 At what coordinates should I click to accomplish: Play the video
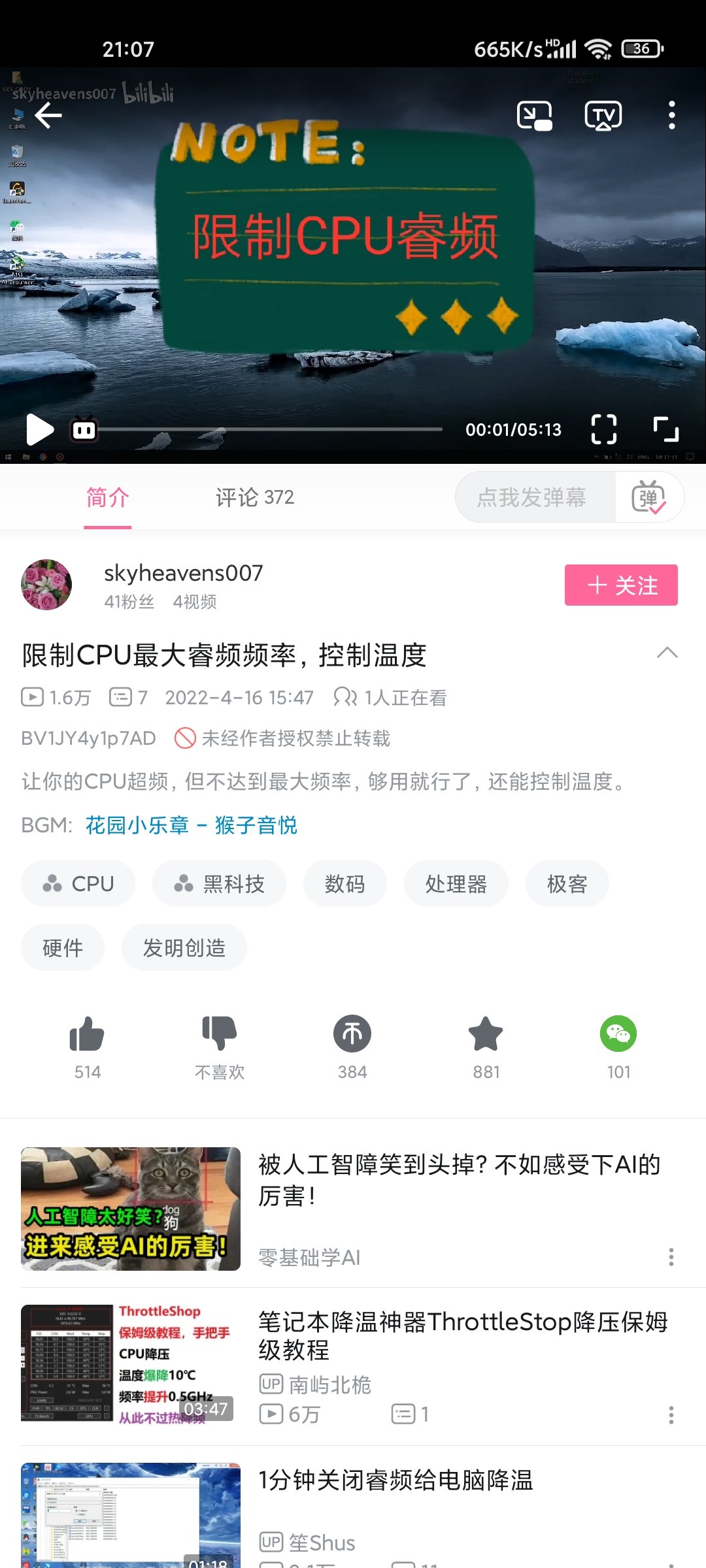pyautogui.click(x=39, y=429)
